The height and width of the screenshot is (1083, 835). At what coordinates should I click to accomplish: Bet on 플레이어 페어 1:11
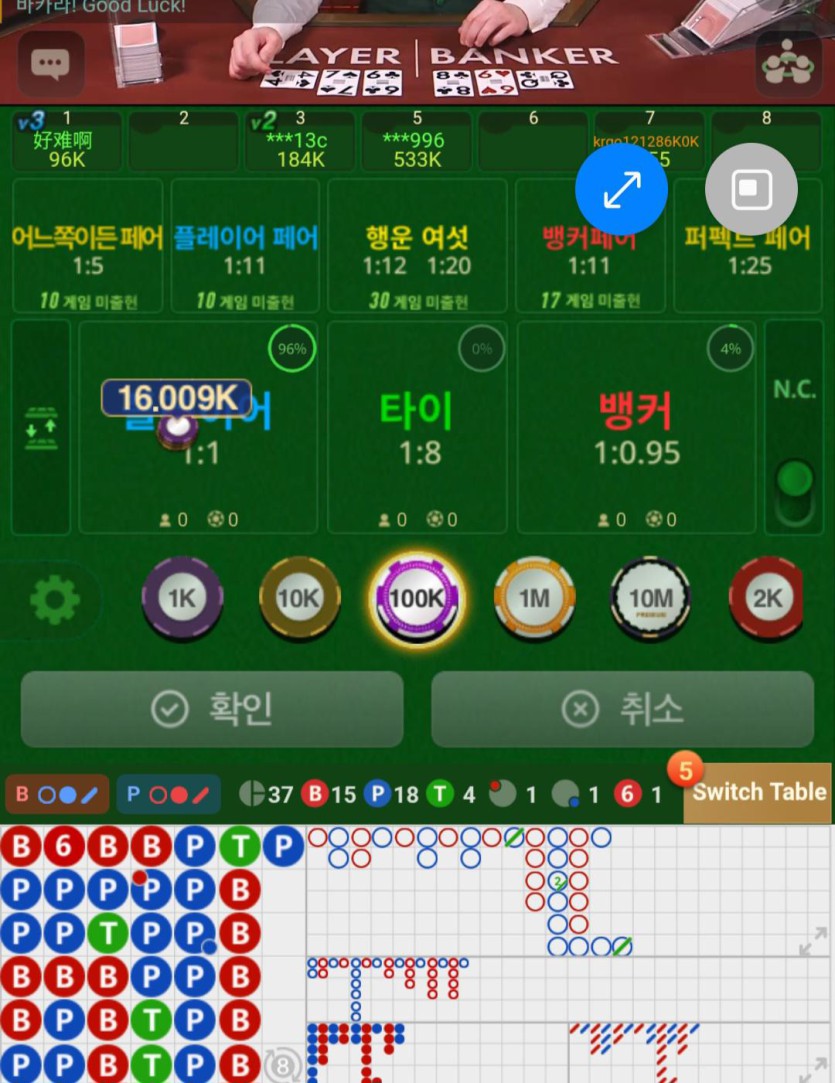click(x=245, y=250)
